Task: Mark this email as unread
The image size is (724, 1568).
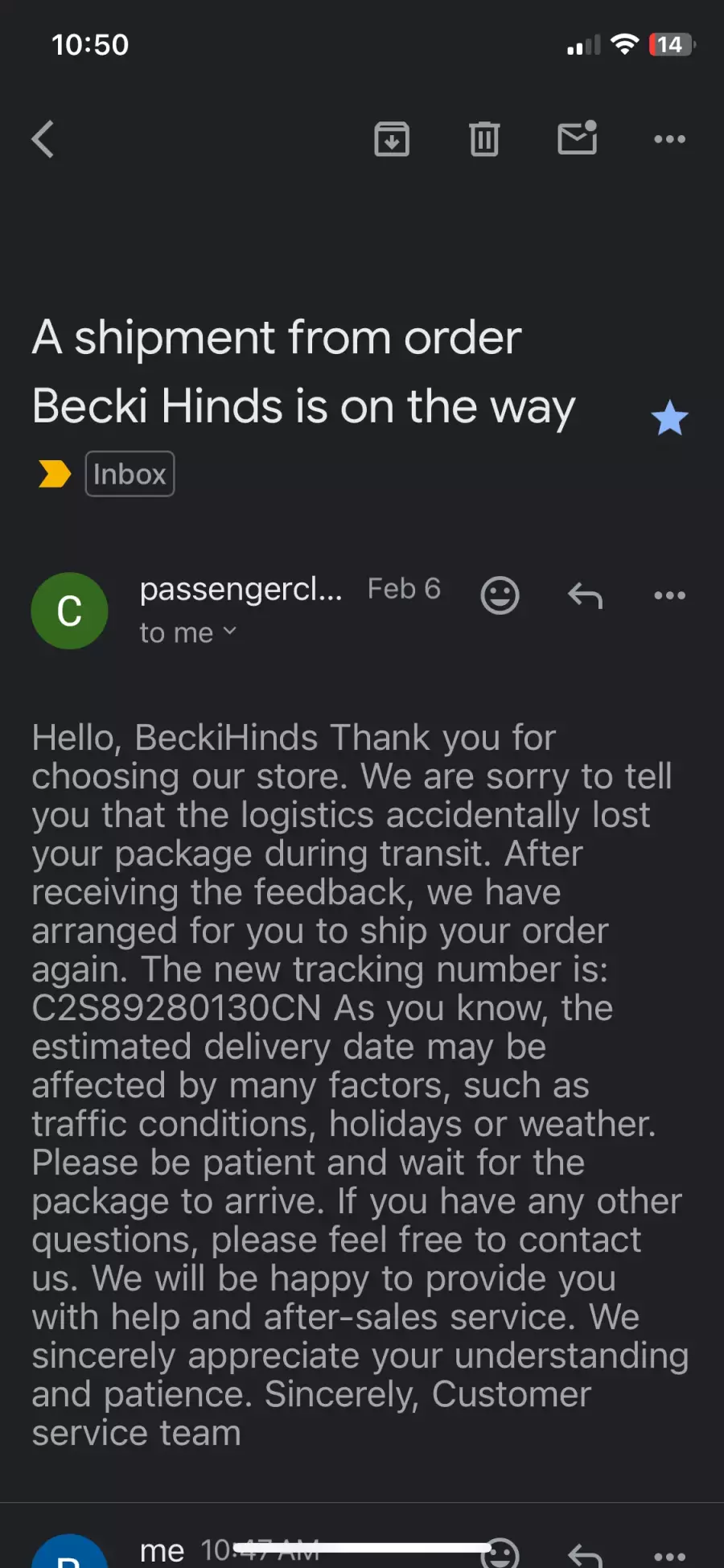Action: pos(578,138)
